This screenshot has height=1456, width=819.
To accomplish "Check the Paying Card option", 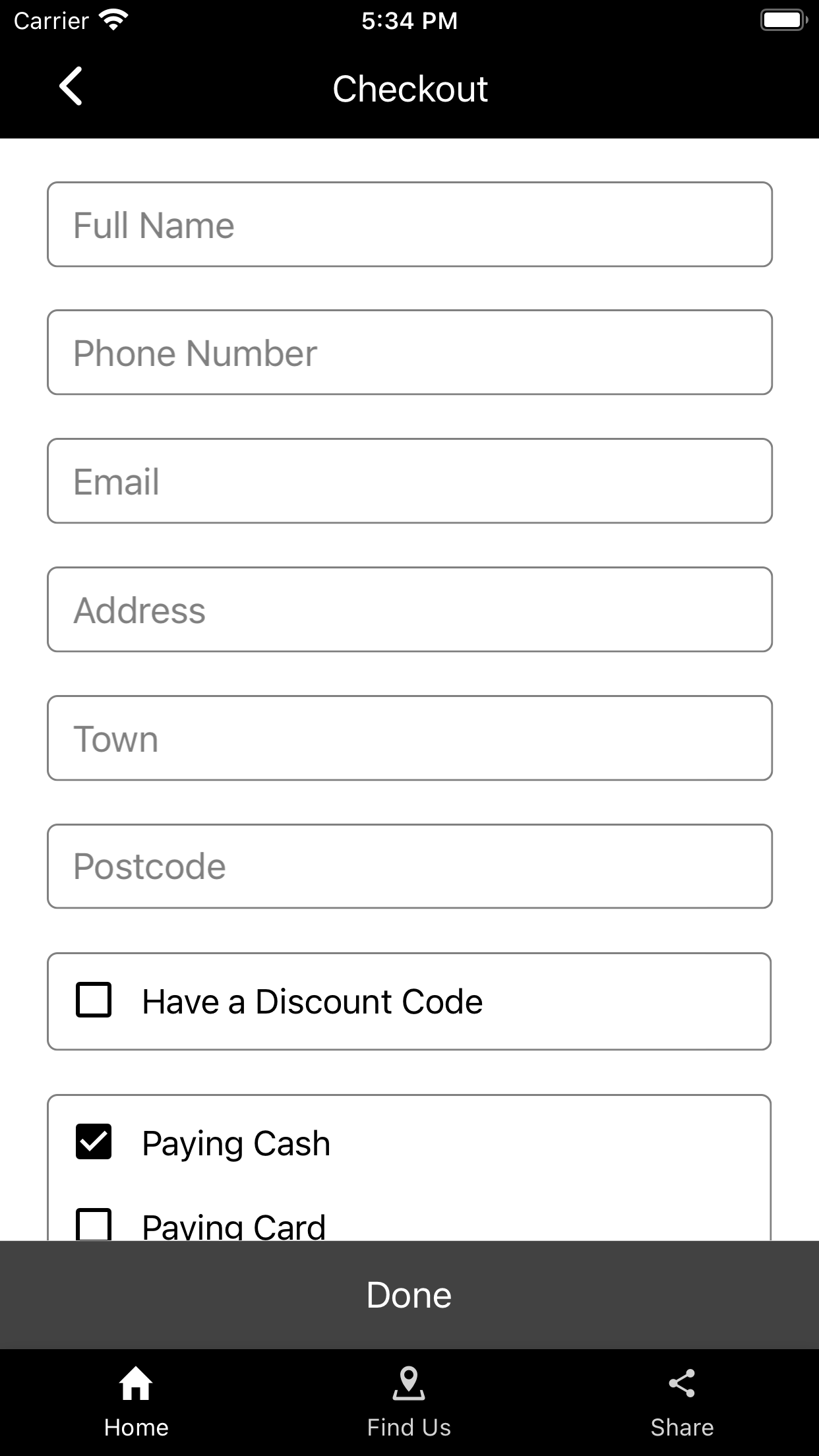I will click(93, 1223).
